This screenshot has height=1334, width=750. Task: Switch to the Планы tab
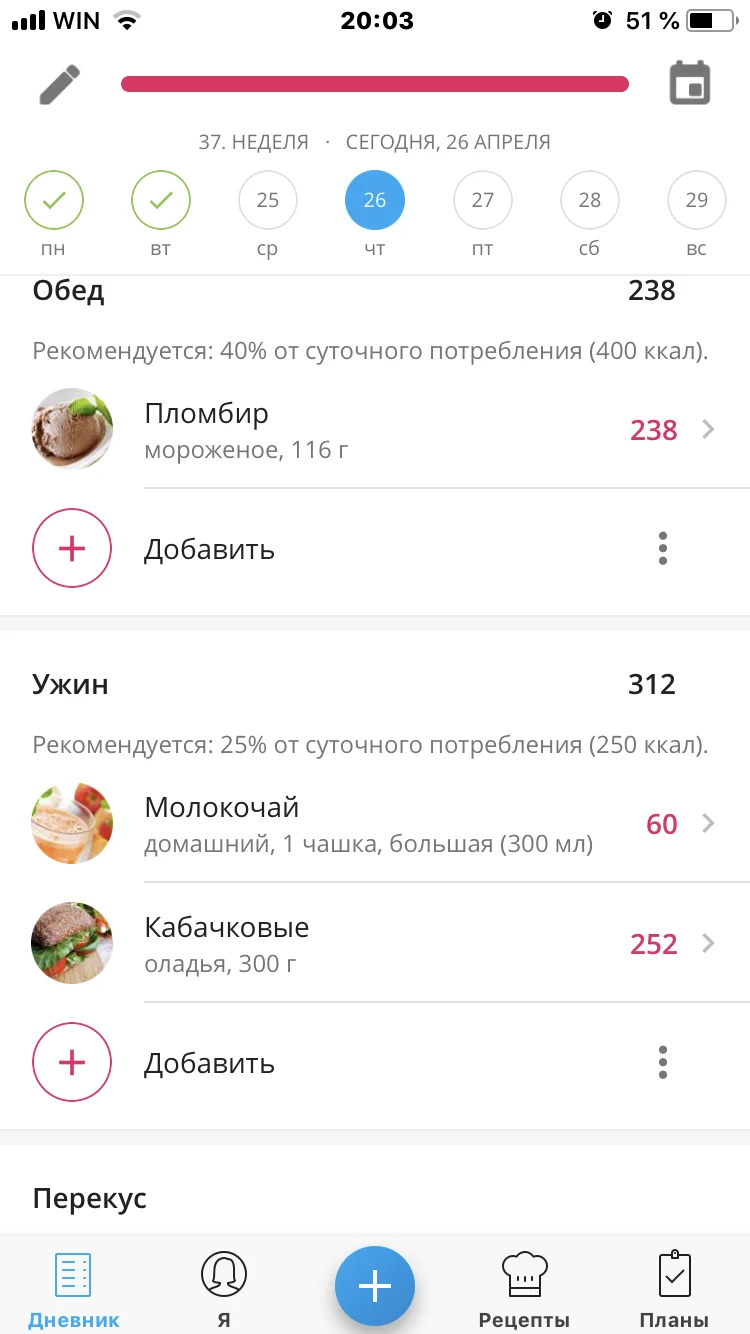point(674,1288)
